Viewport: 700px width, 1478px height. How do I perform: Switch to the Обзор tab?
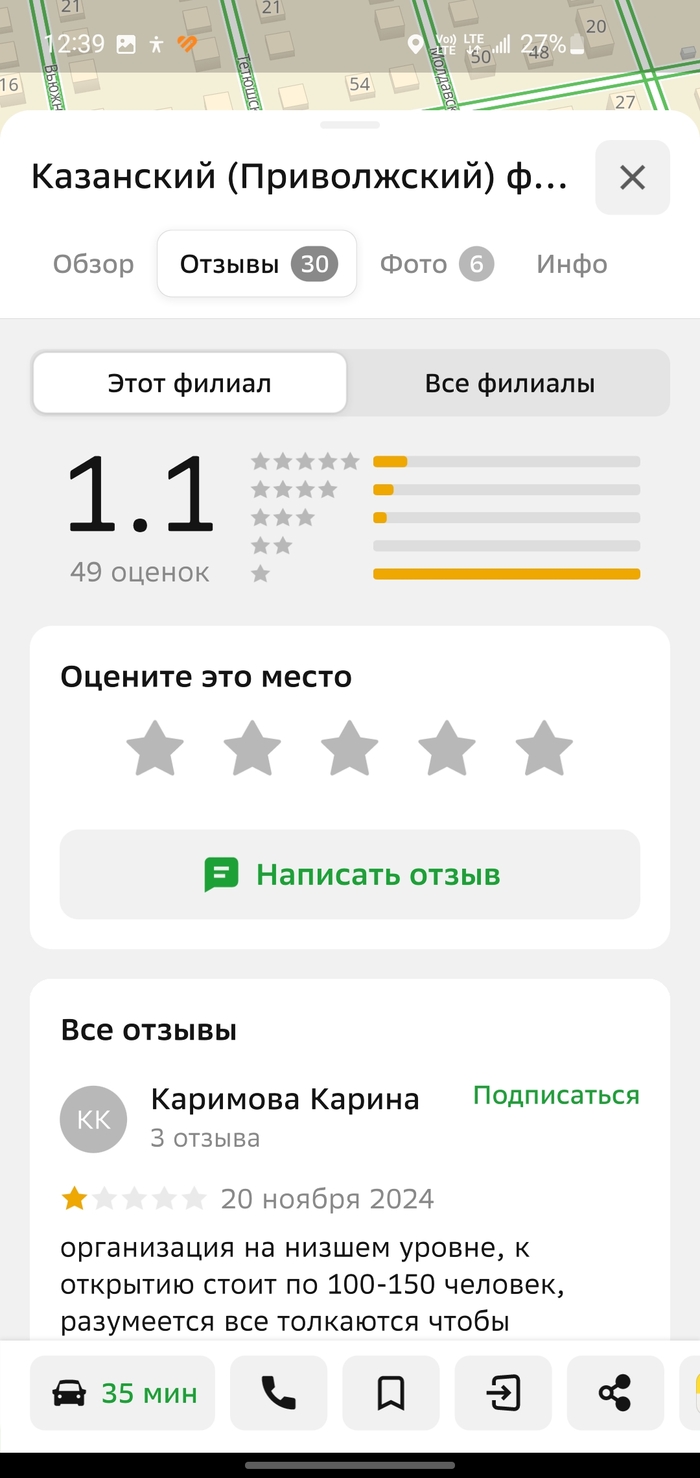(93, 264)
